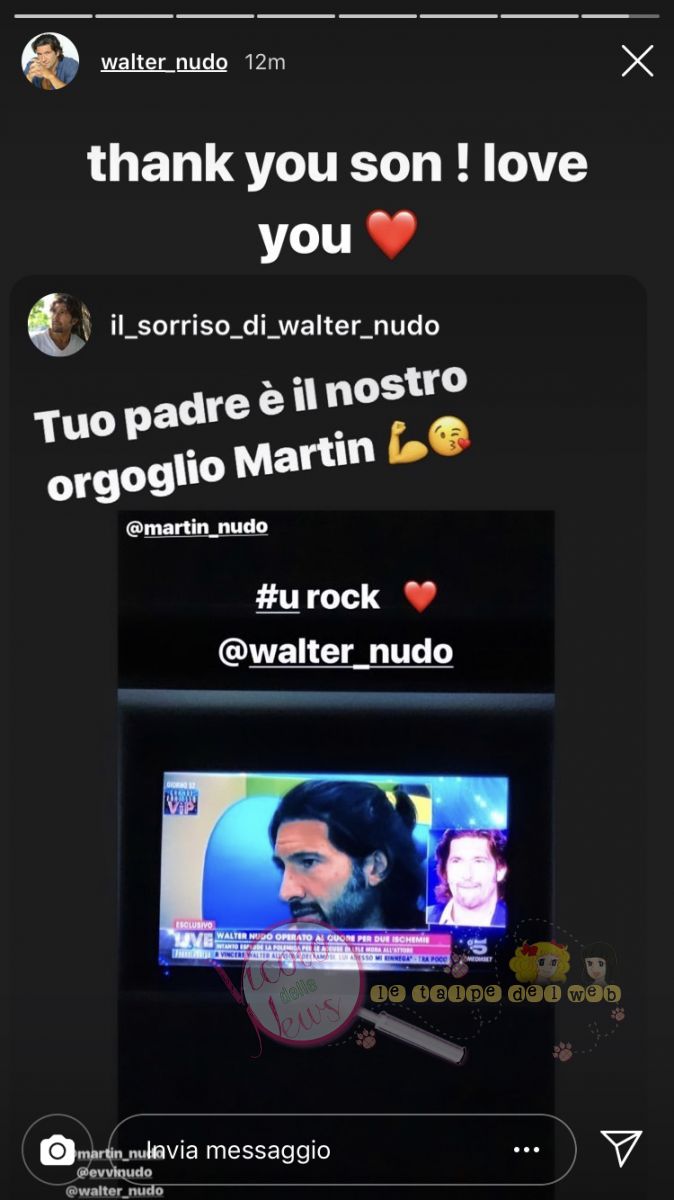Screen dimensions: 674x1200
Task: Close the story with the X
Action: [x=637, y=62]
